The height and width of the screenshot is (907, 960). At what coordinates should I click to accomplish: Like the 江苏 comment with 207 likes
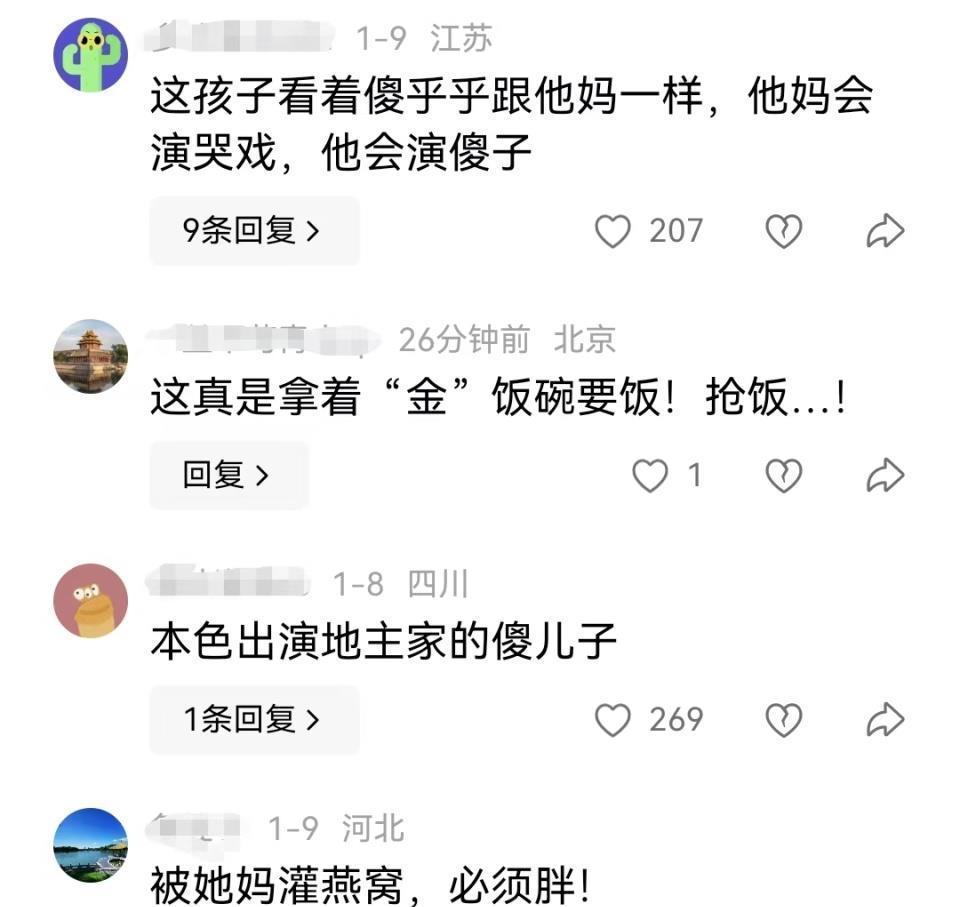[x=613, y=231]
